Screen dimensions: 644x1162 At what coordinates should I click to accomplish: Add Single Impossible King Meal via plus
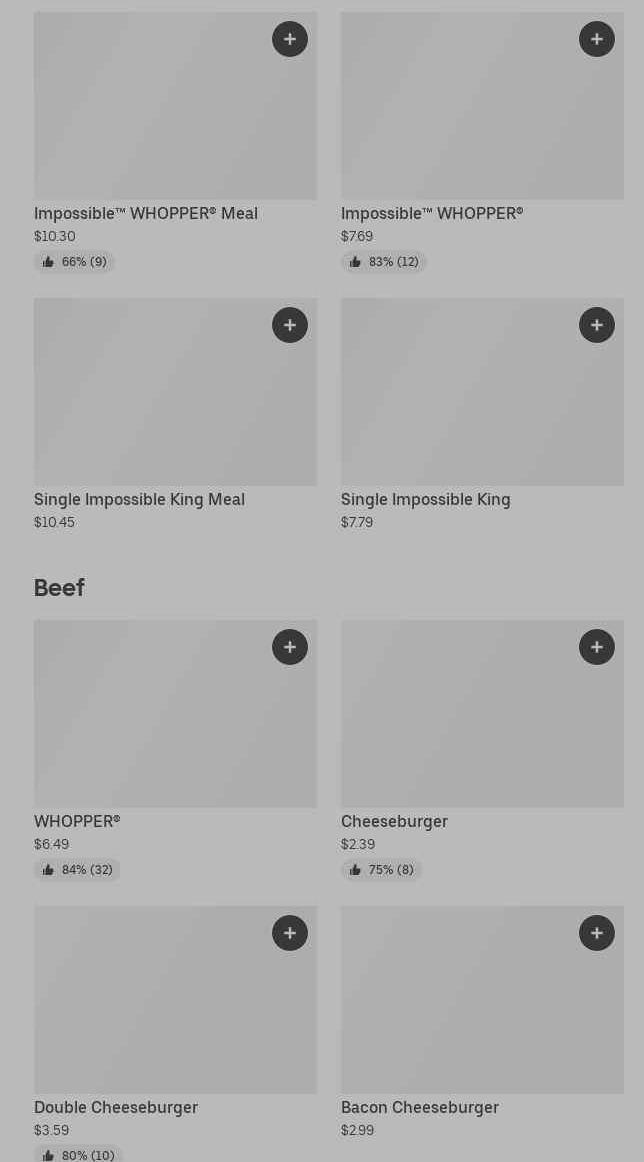tap(290, 325)
